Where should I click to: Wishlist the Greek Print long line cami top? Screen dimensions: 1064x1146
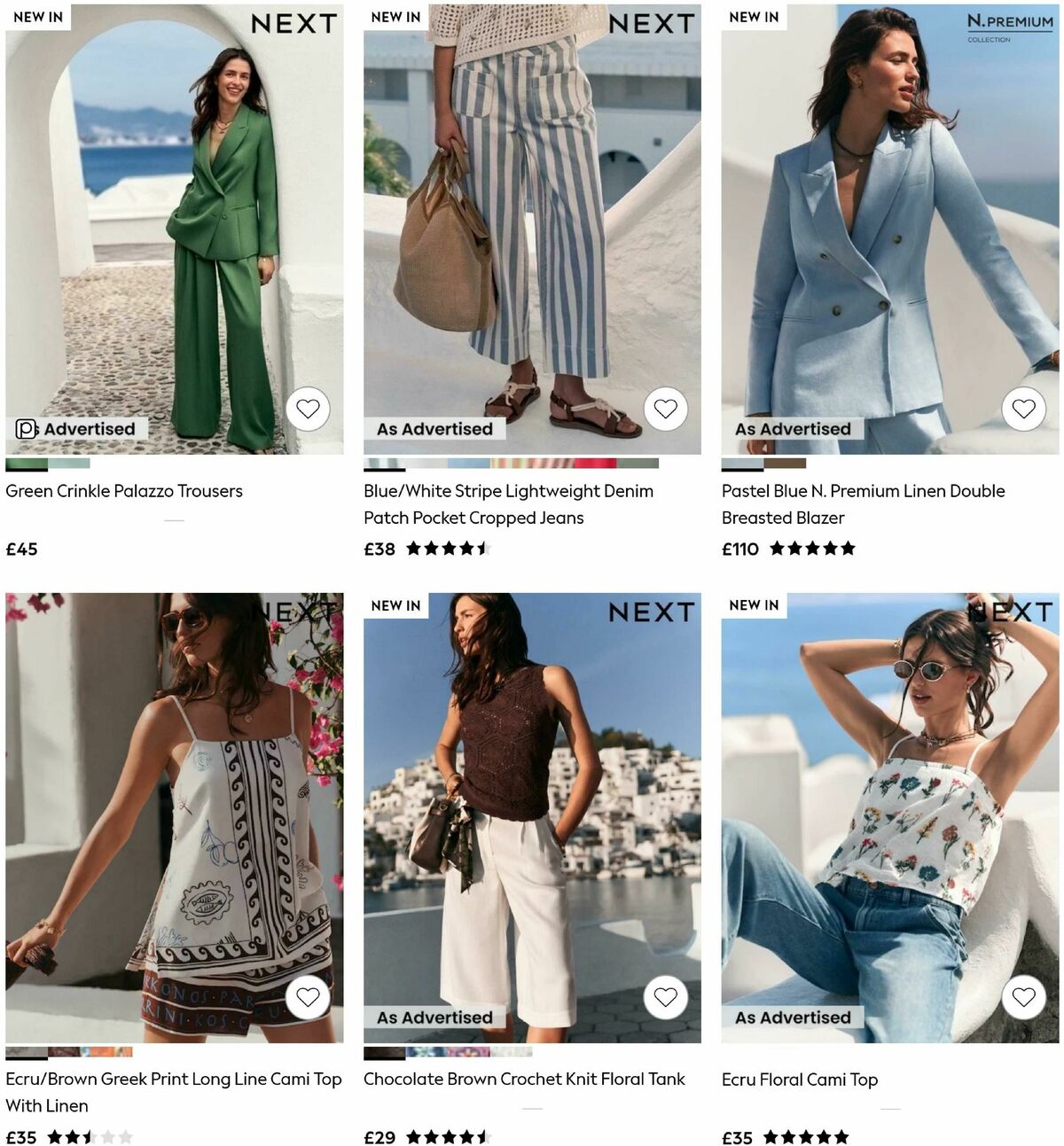coord(308,996)
